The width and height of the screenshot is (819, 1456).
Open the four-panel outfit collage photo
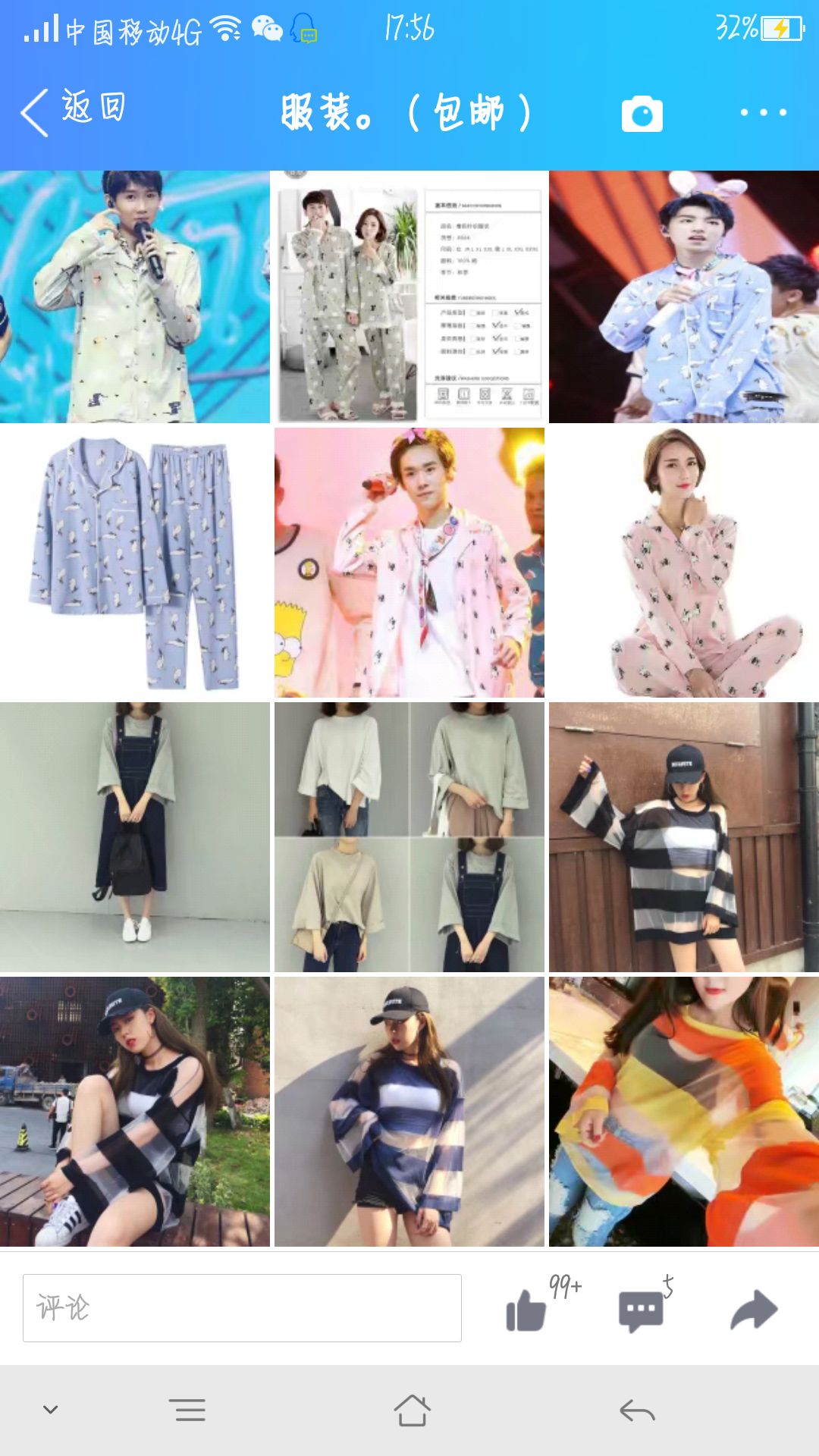click(x=409, y=837)
